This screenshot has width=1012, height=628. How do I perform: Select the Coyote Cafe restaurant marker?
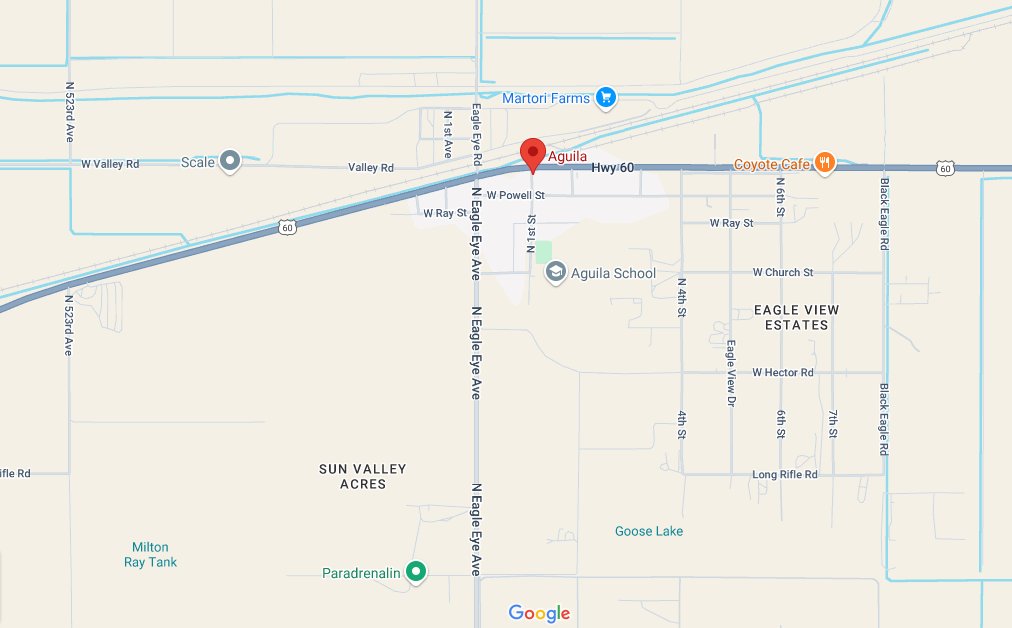click(824, 163)
